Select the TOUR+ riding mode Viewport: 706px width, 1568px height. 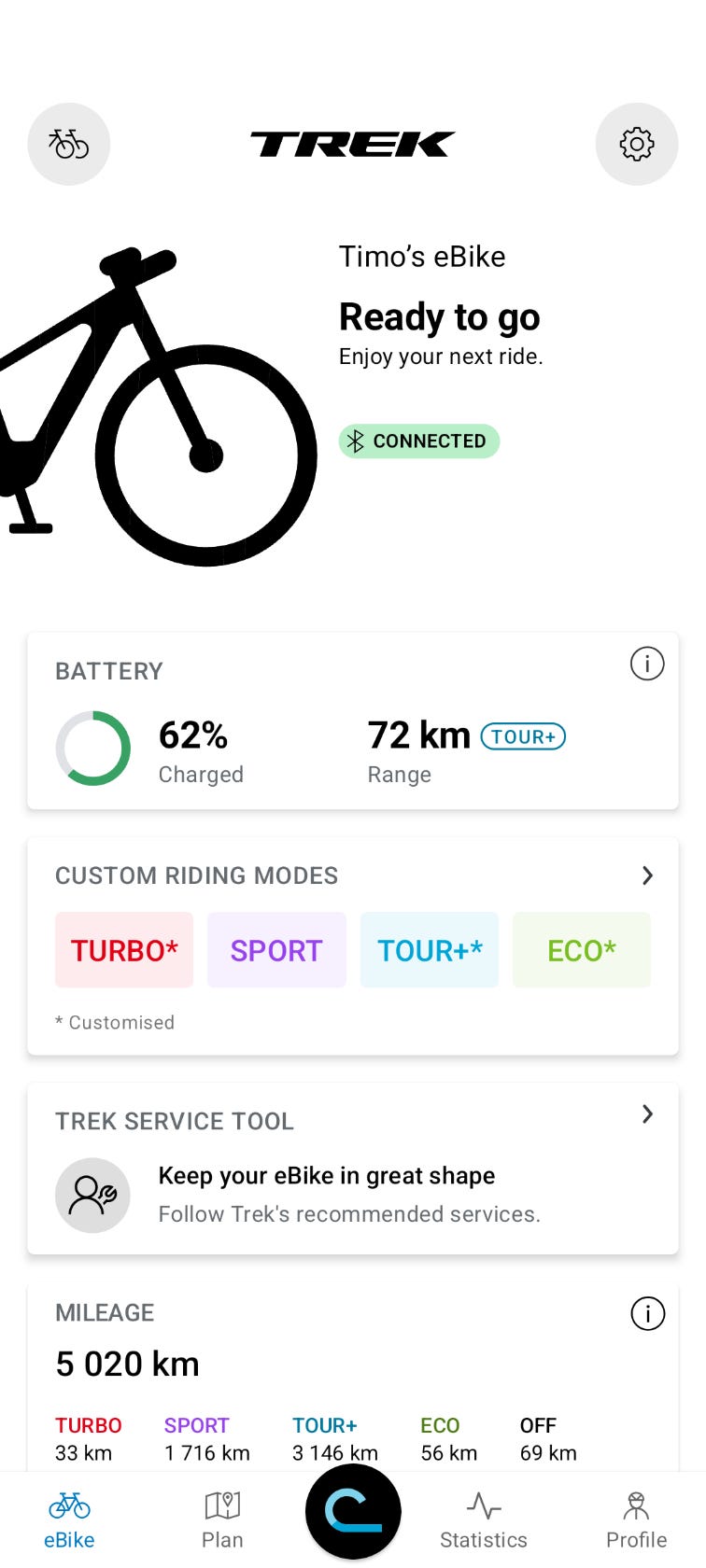click(x=430, y=950)
